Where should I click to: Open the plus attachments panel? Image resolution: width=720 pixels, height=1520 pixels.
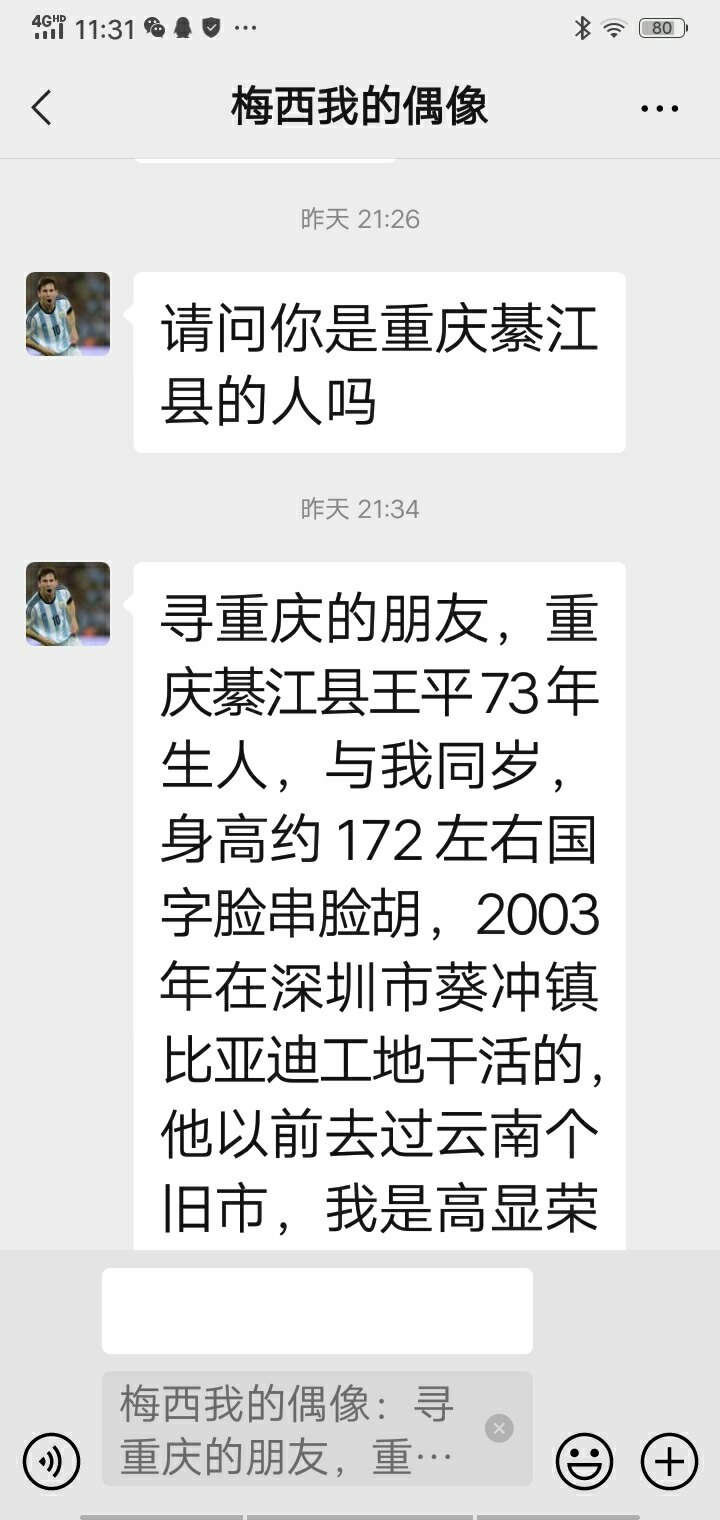click(668, 1461)
